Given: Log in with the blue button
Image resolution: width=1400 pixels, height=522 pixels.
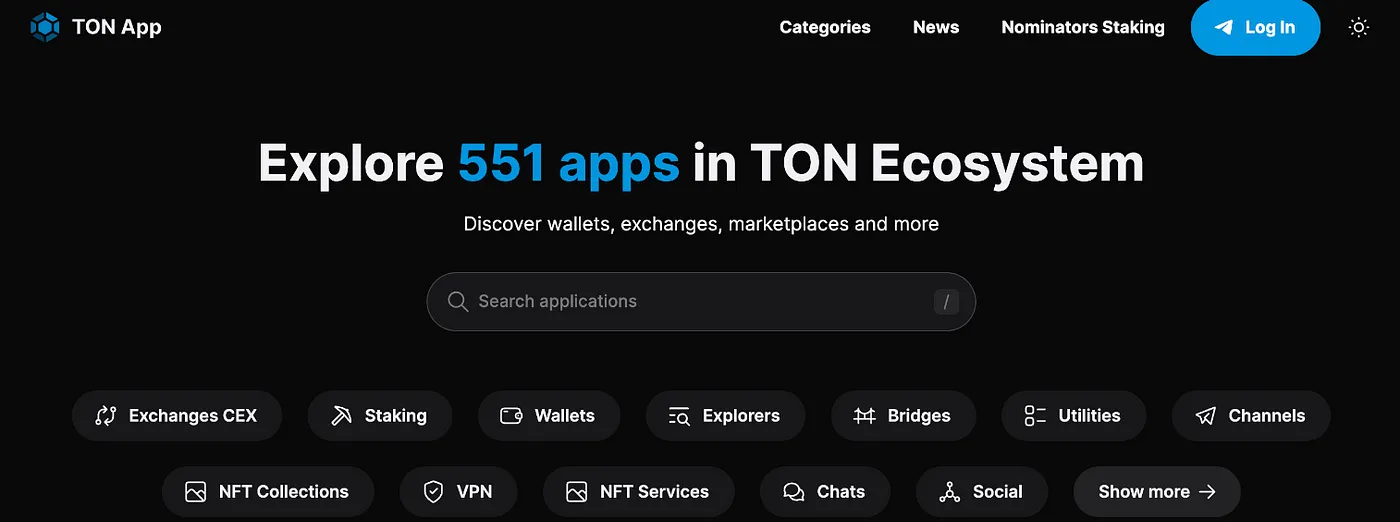Looking at the screenshot, I should pos(1255,28).
